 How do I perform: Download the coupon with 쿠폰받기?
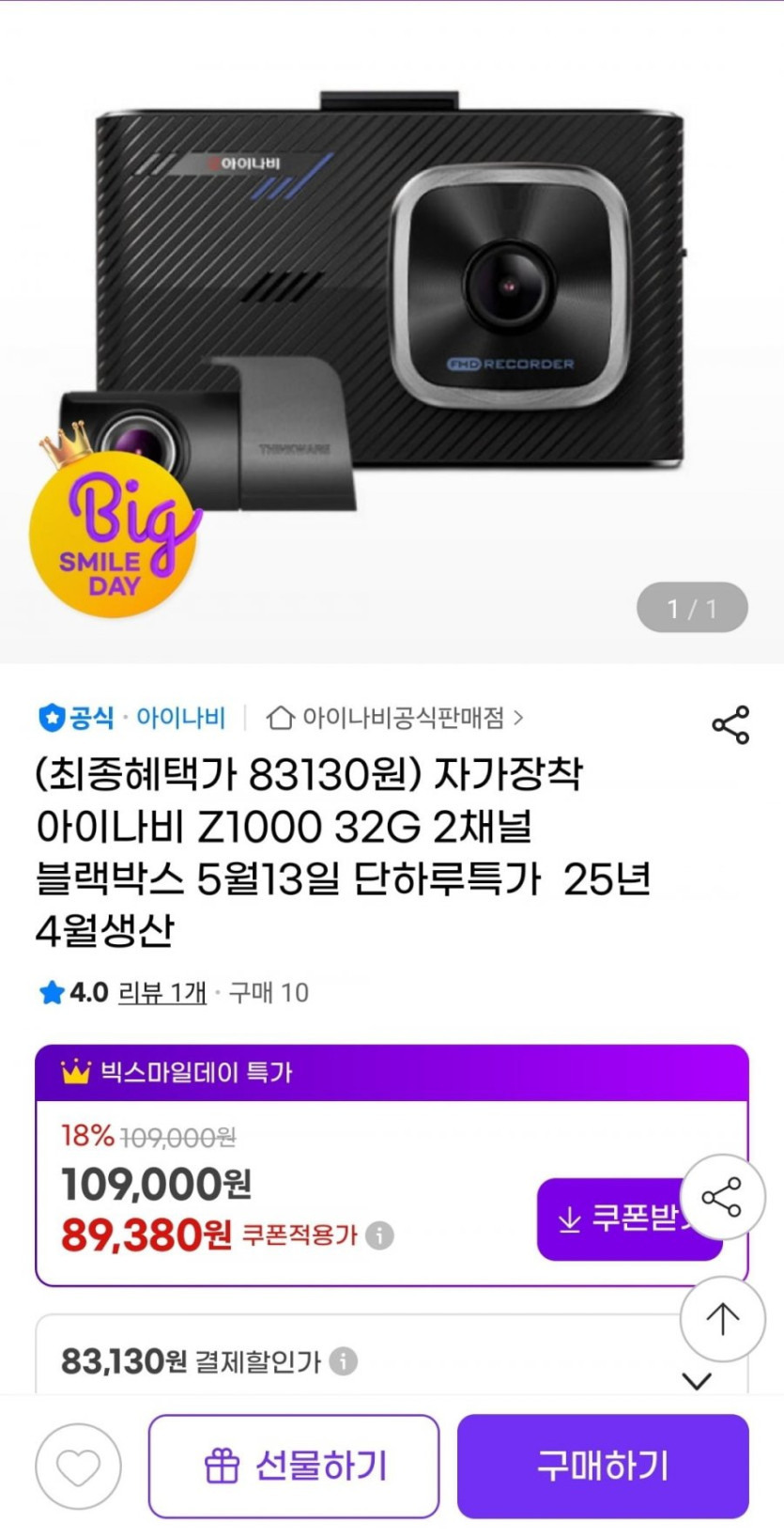pyautogui.click(x=610, y=1219)
